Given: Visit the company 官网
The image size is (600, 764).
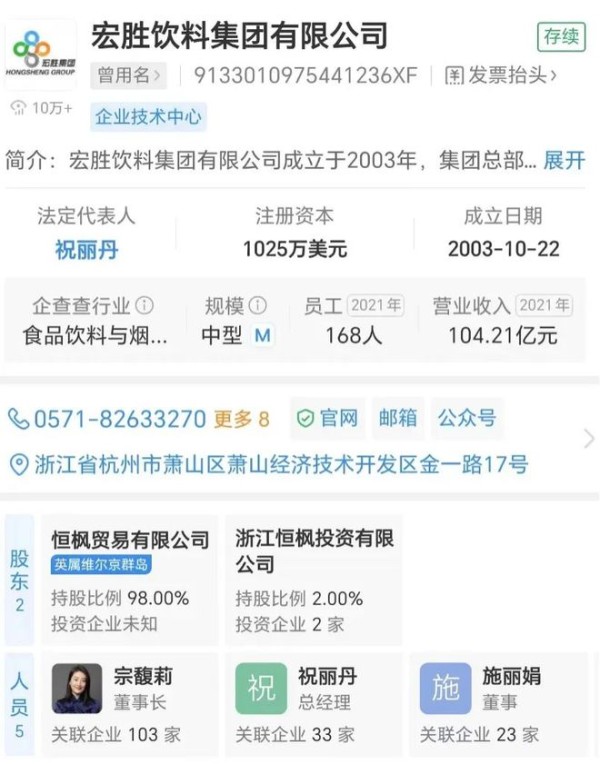Looking at the screenshot, I should (x=327, y=419).
